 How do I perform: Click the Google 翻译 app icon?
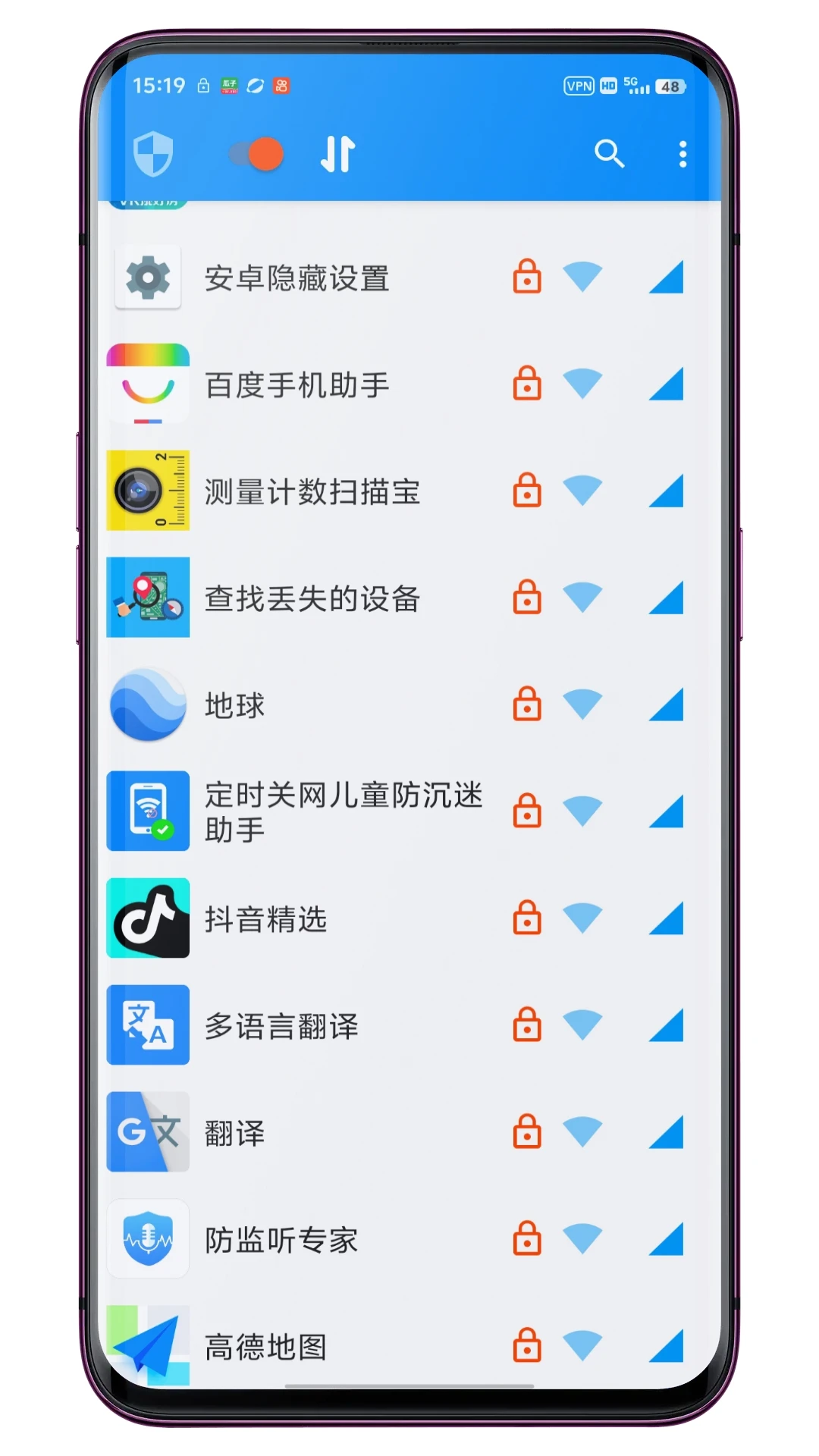pyautogui.click(x=147, y=1131)
